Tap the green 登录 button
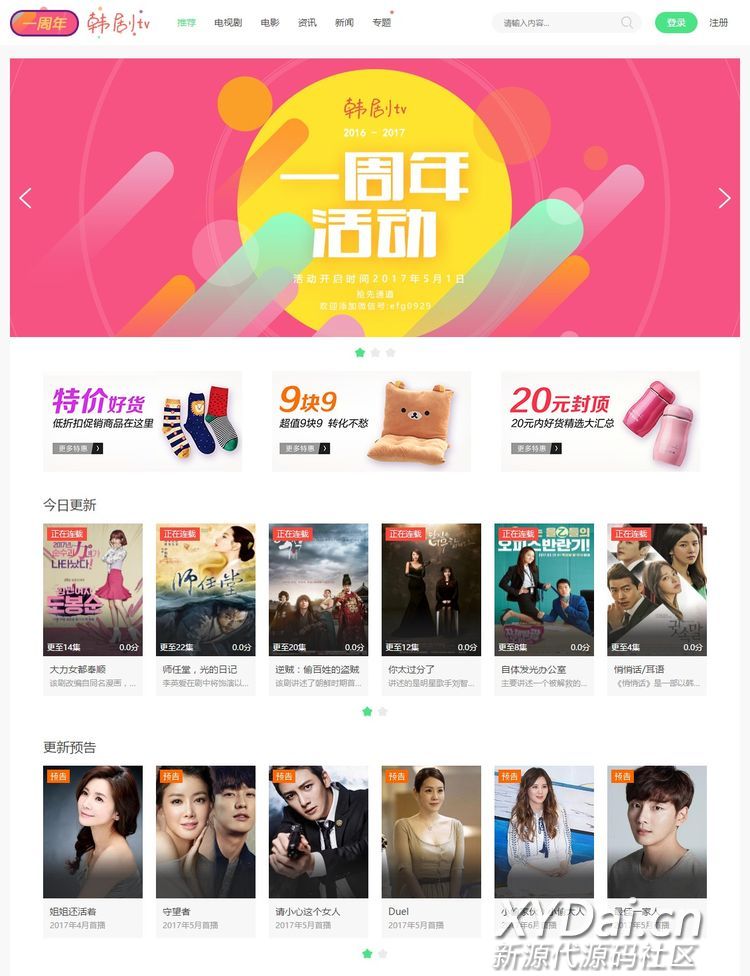The width and height of the screenshot is (750, 976). click(x=676, y=22)
